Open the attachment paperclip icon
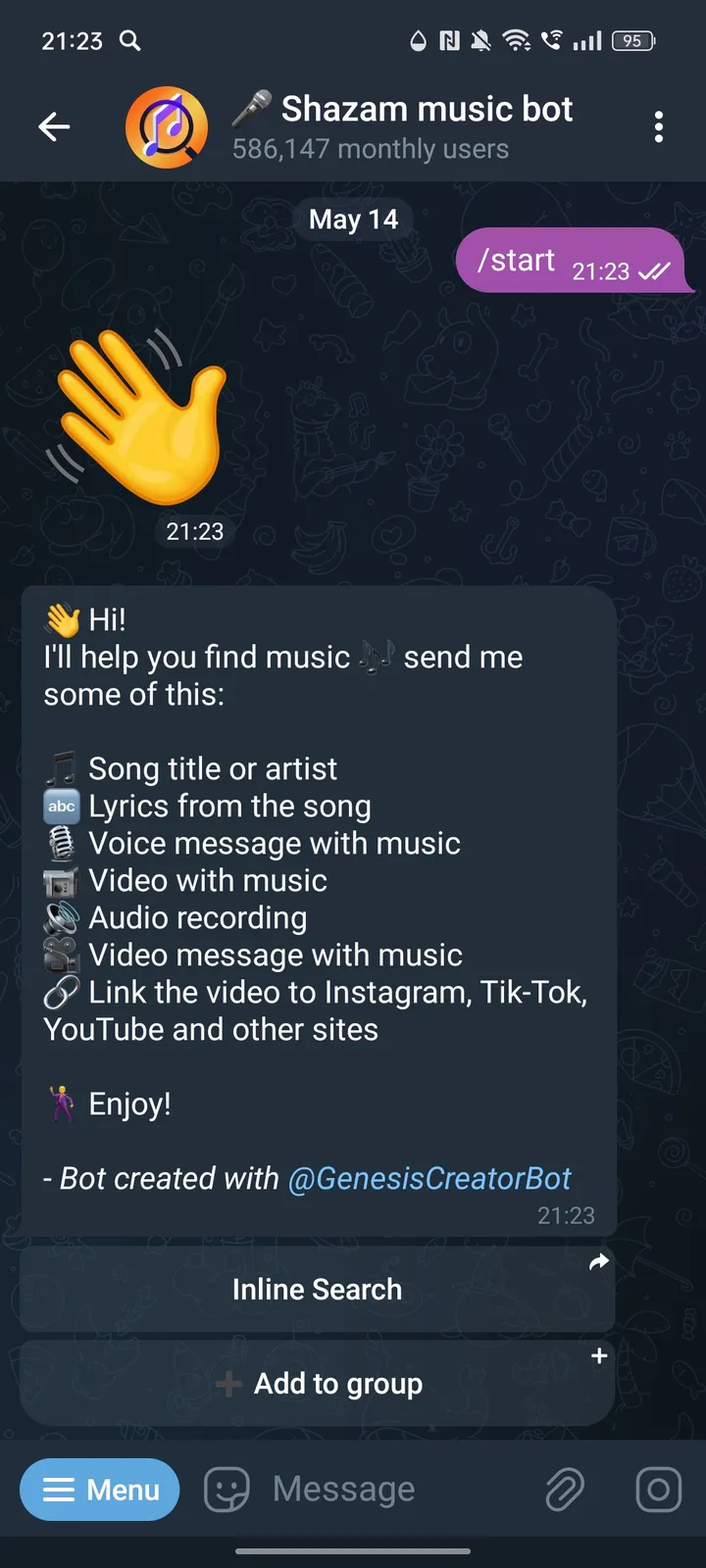 tap(564, 1489)
